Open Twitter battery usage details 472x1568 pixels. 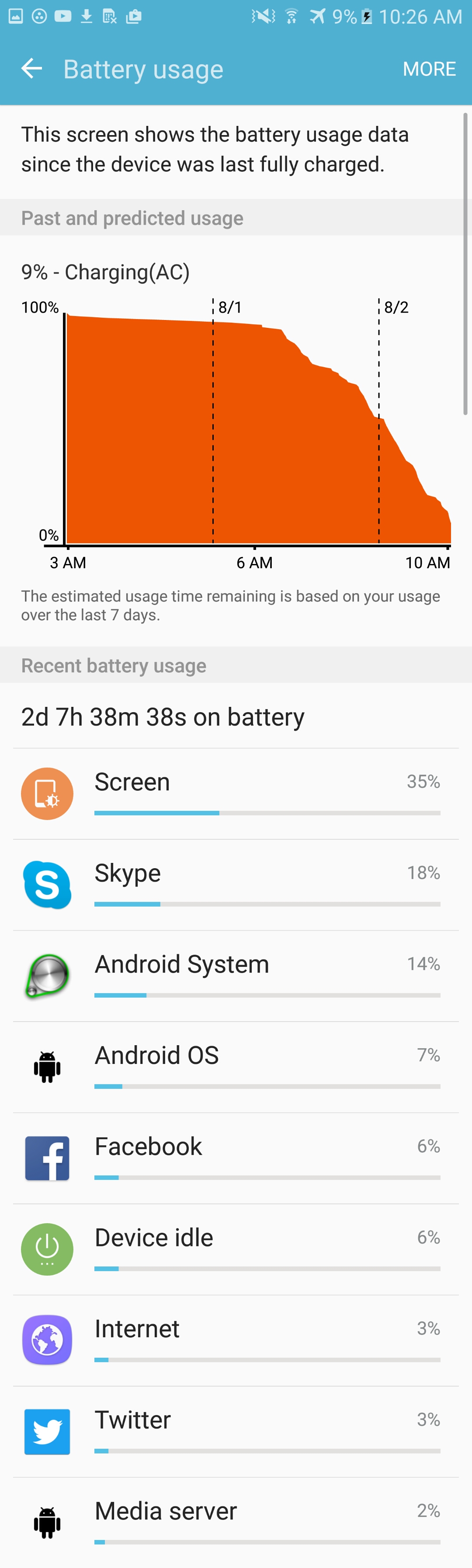tap(236, 1432)
